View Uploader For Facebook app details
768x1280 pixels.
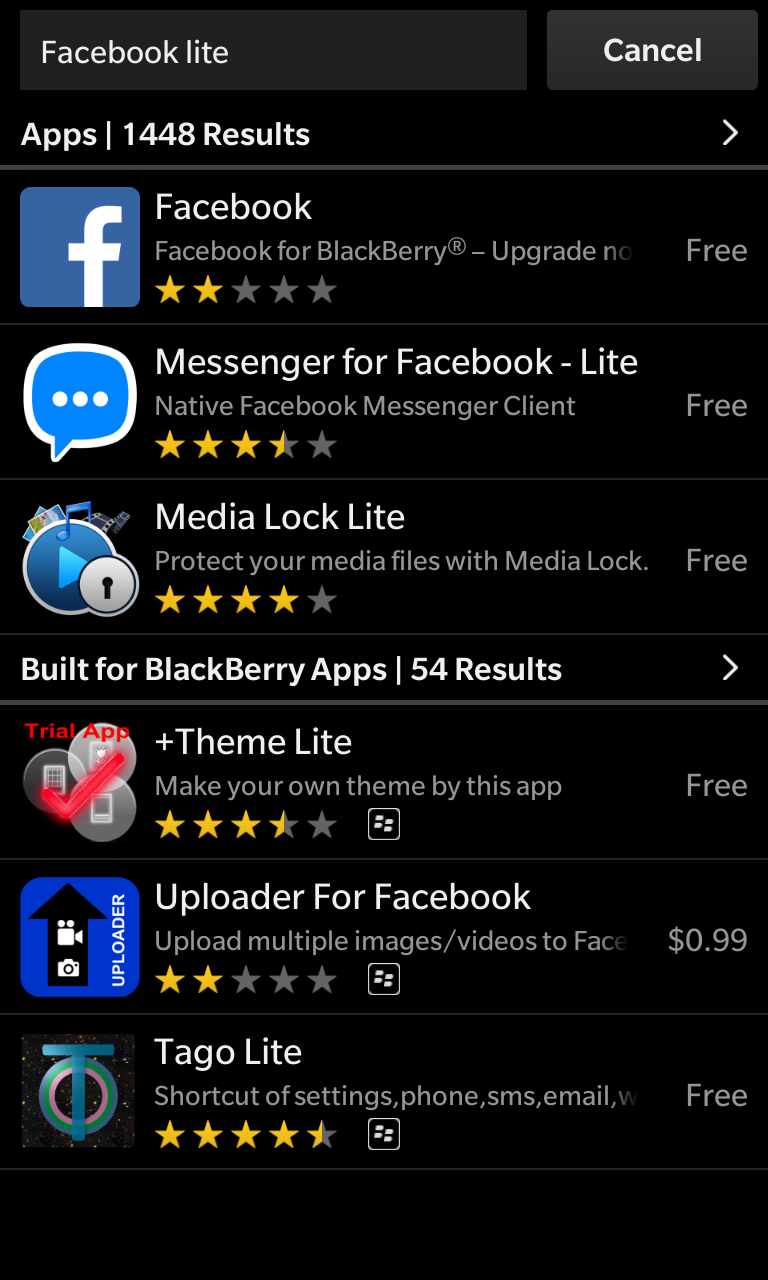coord(384,937)
